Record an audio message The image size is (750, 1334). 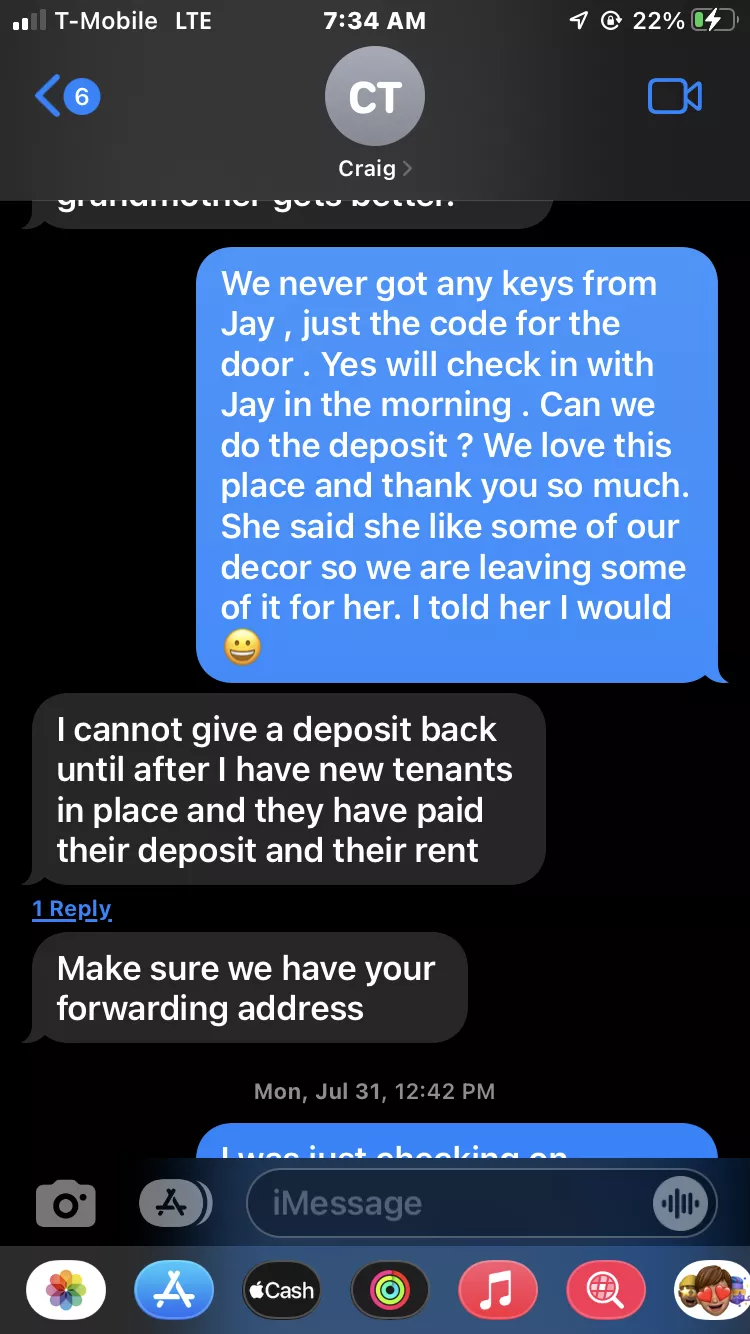click(681, 1204)
